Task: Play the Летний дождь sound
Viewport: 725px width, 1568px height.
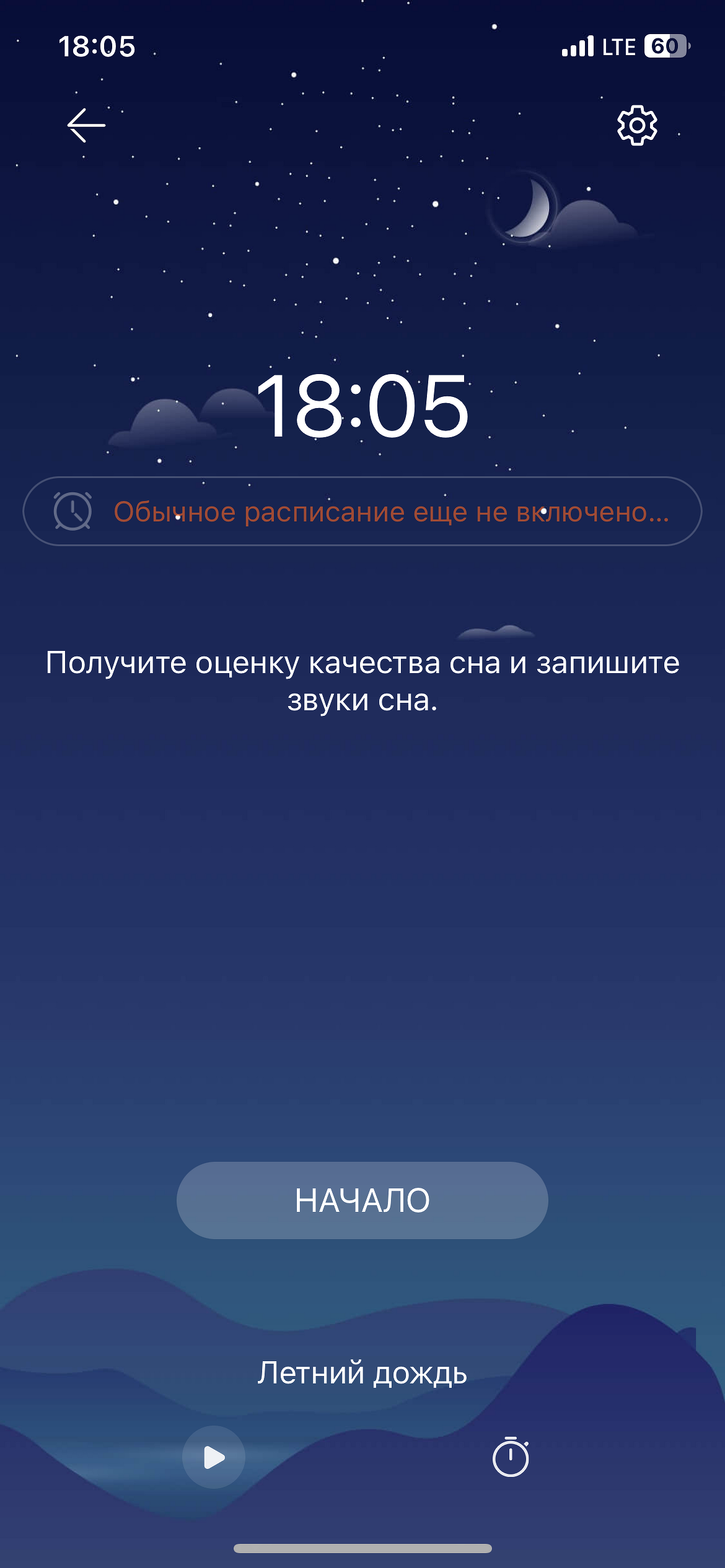Action: coord(214,1457)
